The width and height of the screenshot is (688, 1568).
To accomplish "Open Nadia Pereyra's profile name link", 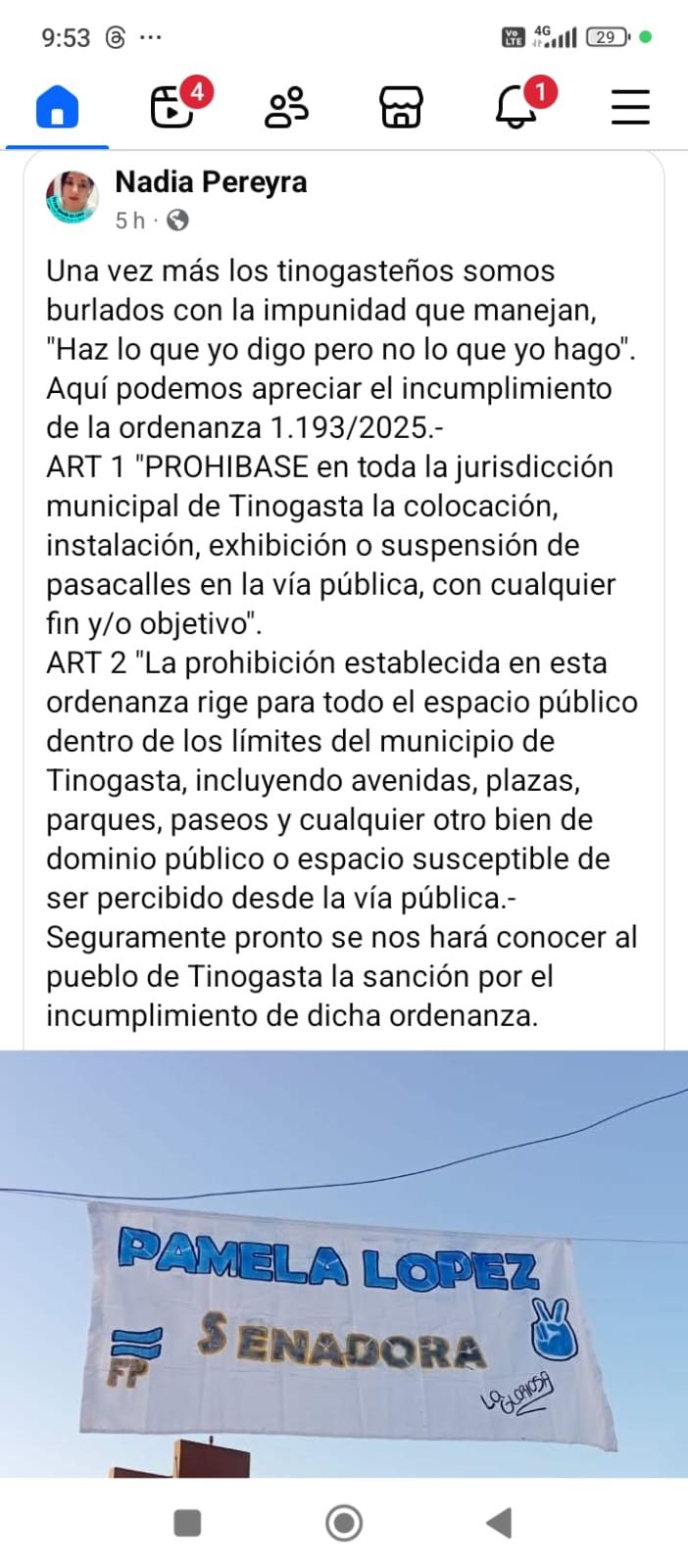I will pyautogui.click(x=211, y=182).
